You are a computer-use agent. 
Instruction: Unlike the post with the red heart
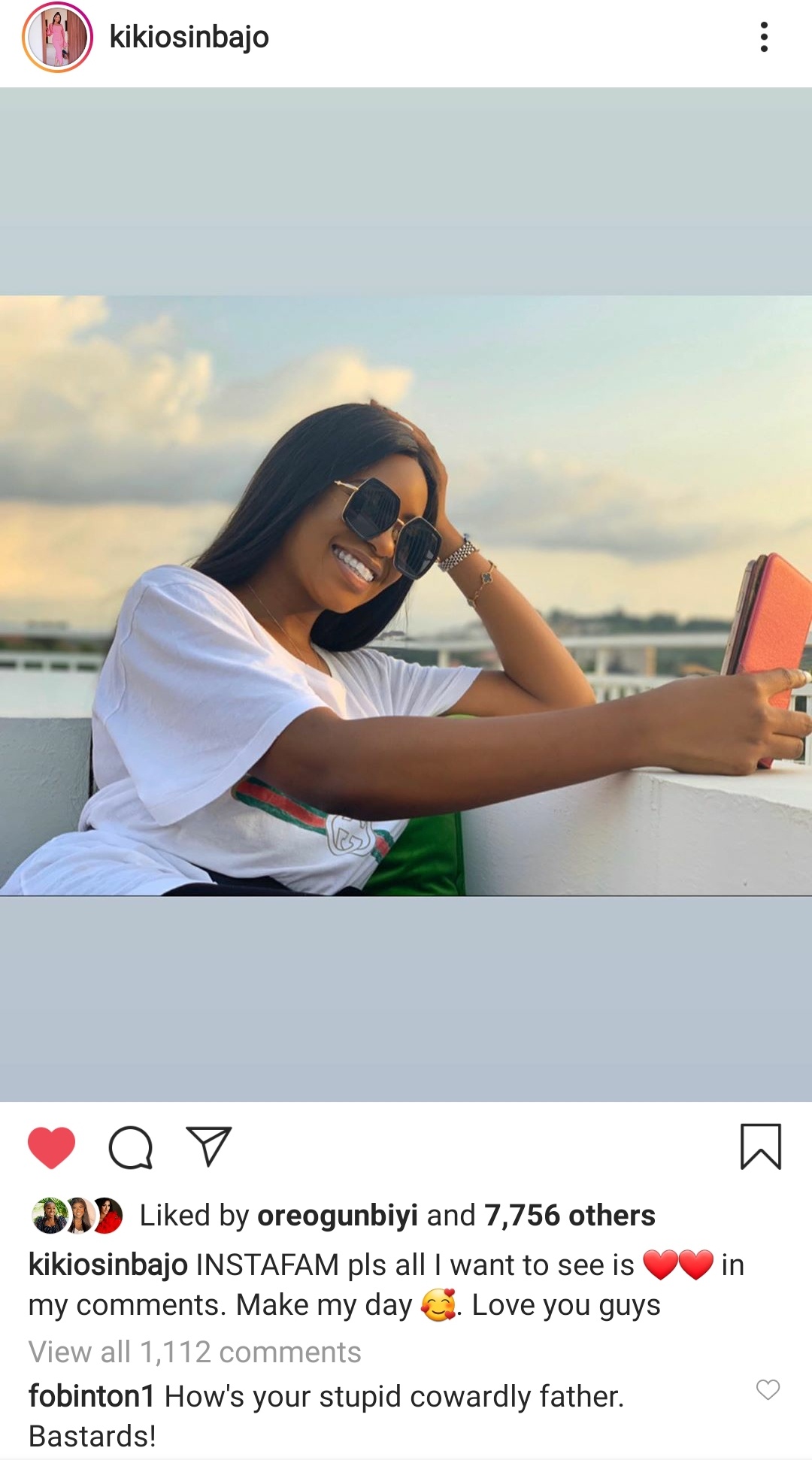(51, 1147)
